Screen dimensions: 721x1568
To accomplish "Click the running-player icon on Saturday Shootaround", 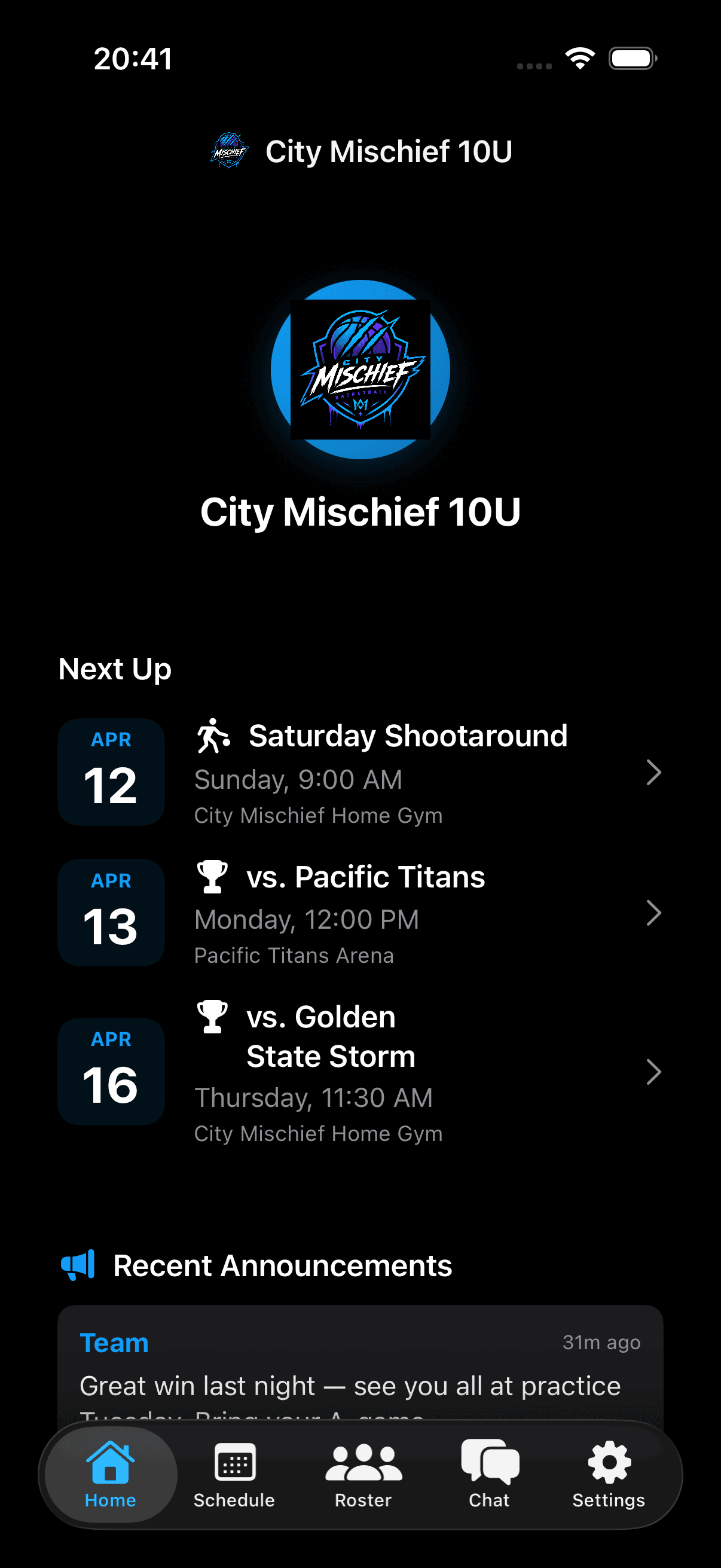I will 212,736.
